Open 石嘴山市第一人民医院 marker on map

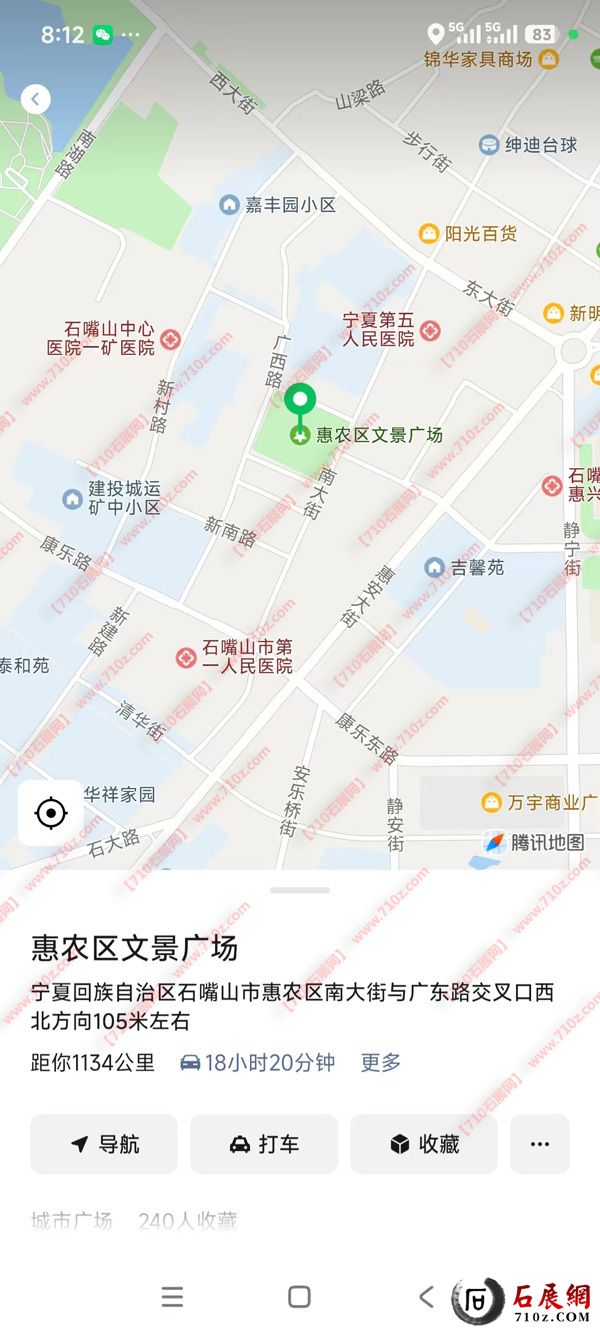pos(186,657)
